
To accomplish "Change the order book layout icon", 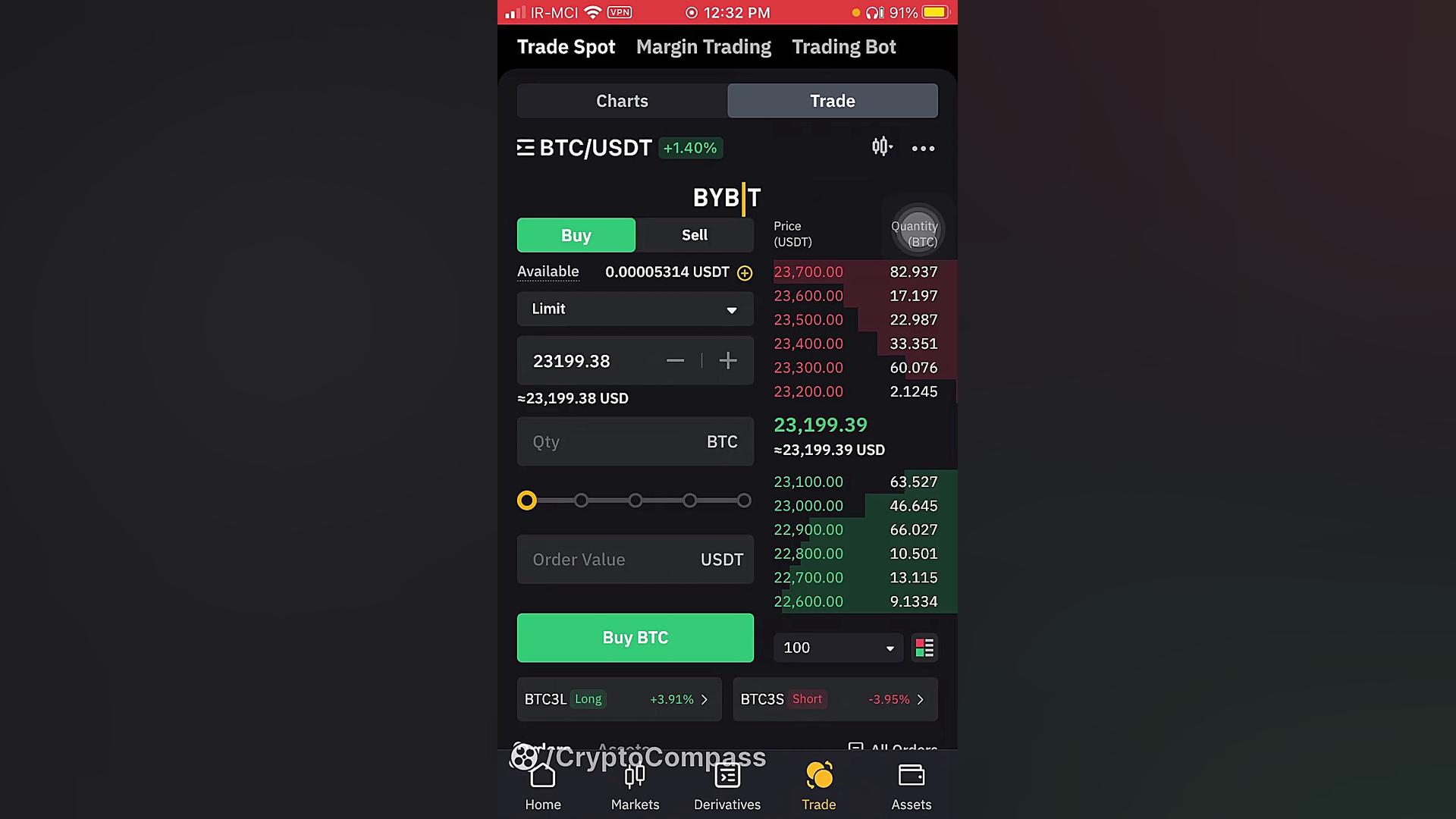I will [924, 648].
